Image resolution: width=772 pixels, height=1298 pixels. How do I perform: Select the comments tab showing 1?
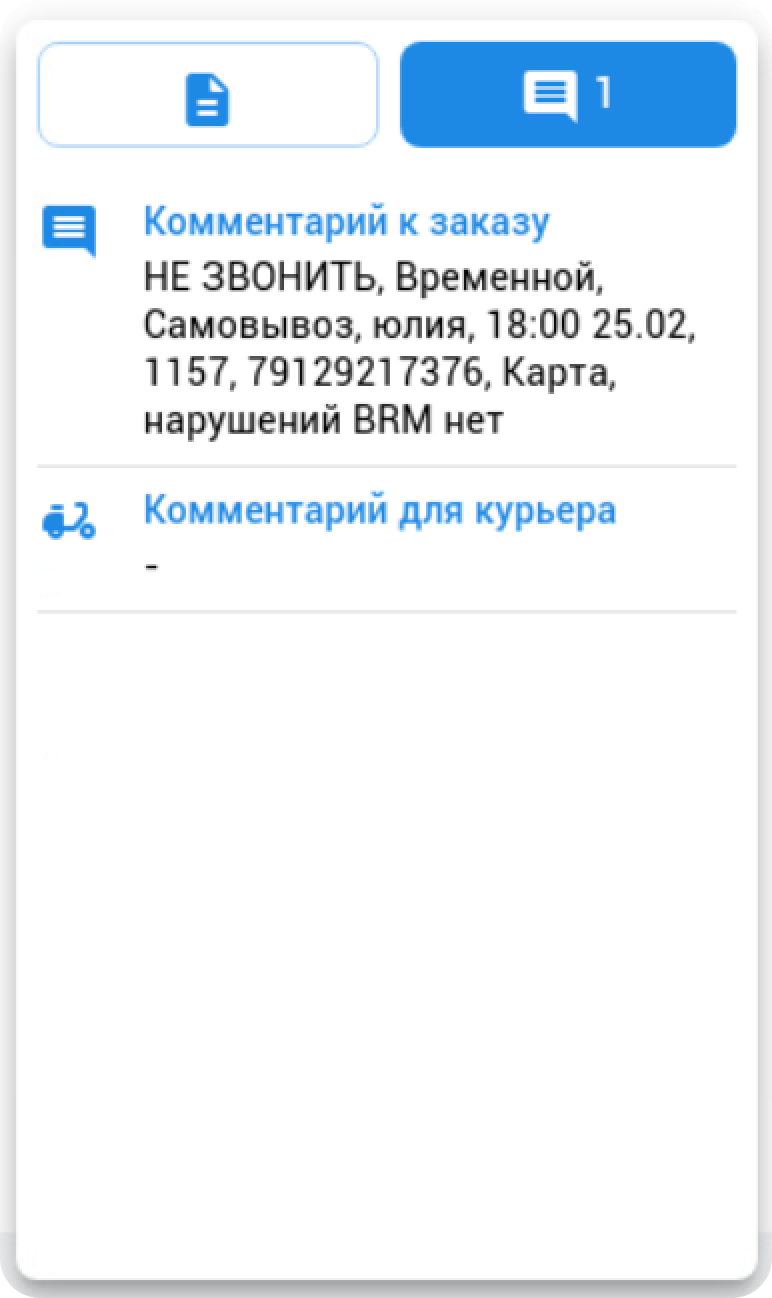568,95
